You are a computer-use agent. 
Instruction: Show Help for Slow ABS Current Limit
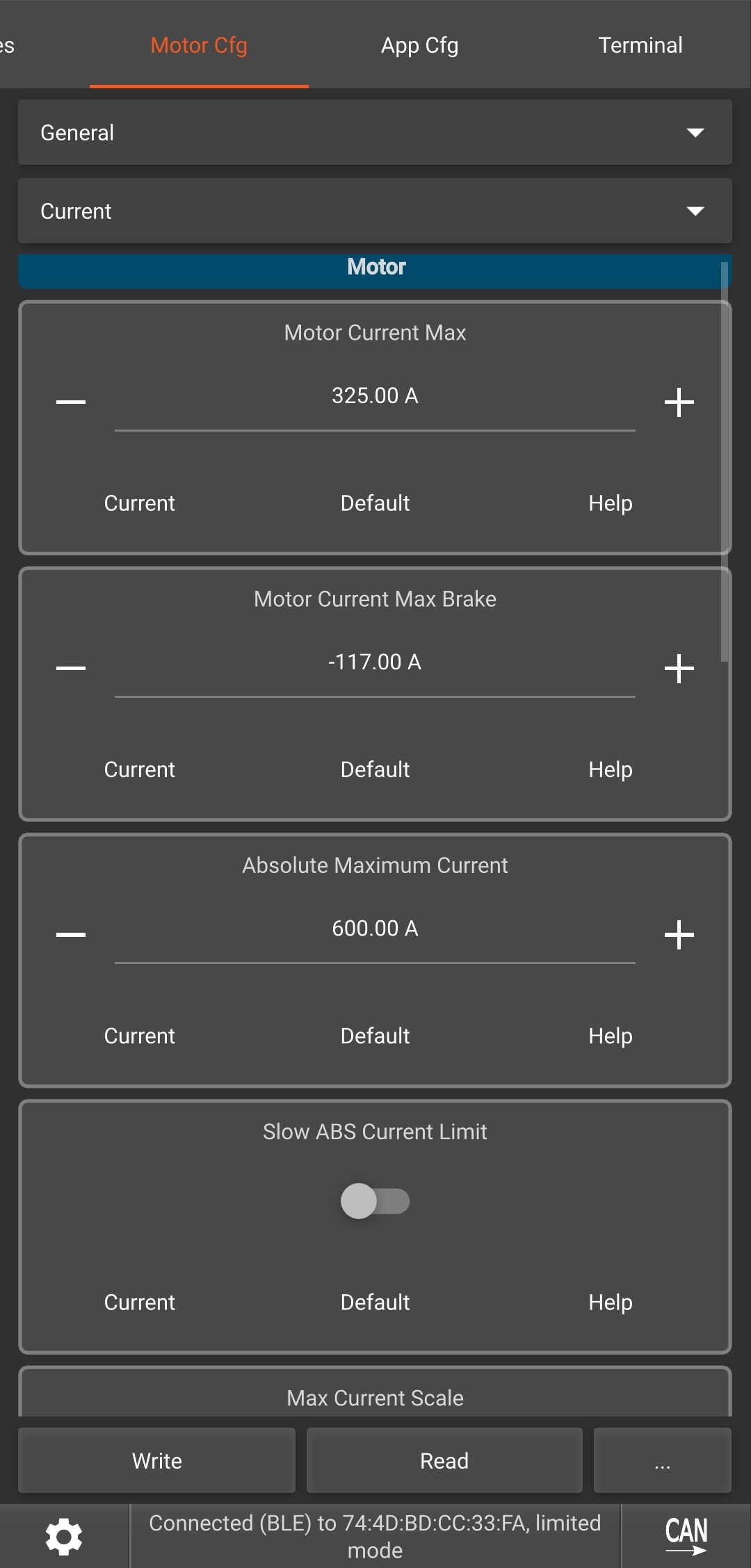(x=610, y=1302)
